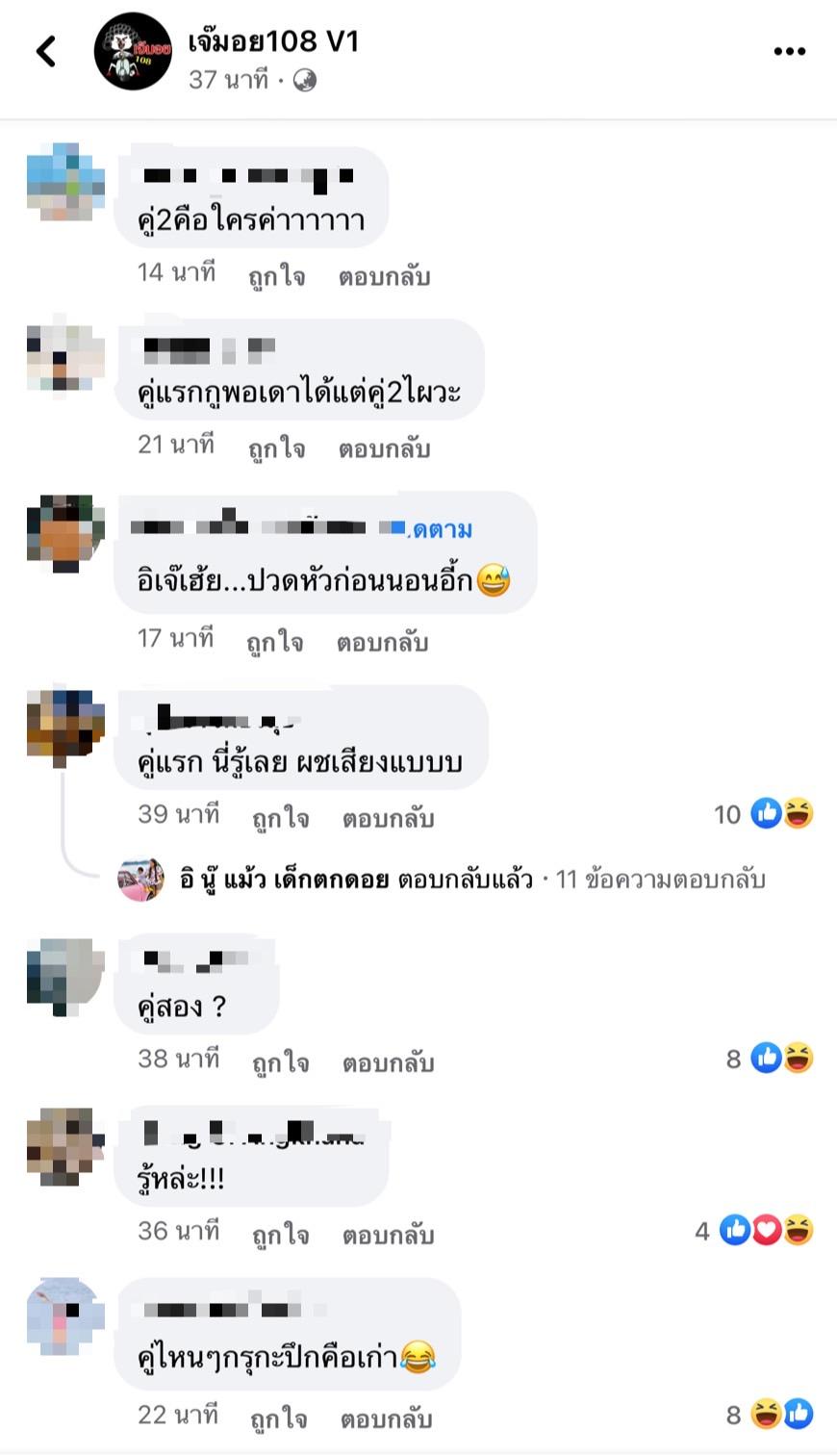Reply to the comment 'อิเจ๊เฮ้ย...ปวดหัวก่อนนอนอี้ก'

pyautogui.click(x=382, y=643)
